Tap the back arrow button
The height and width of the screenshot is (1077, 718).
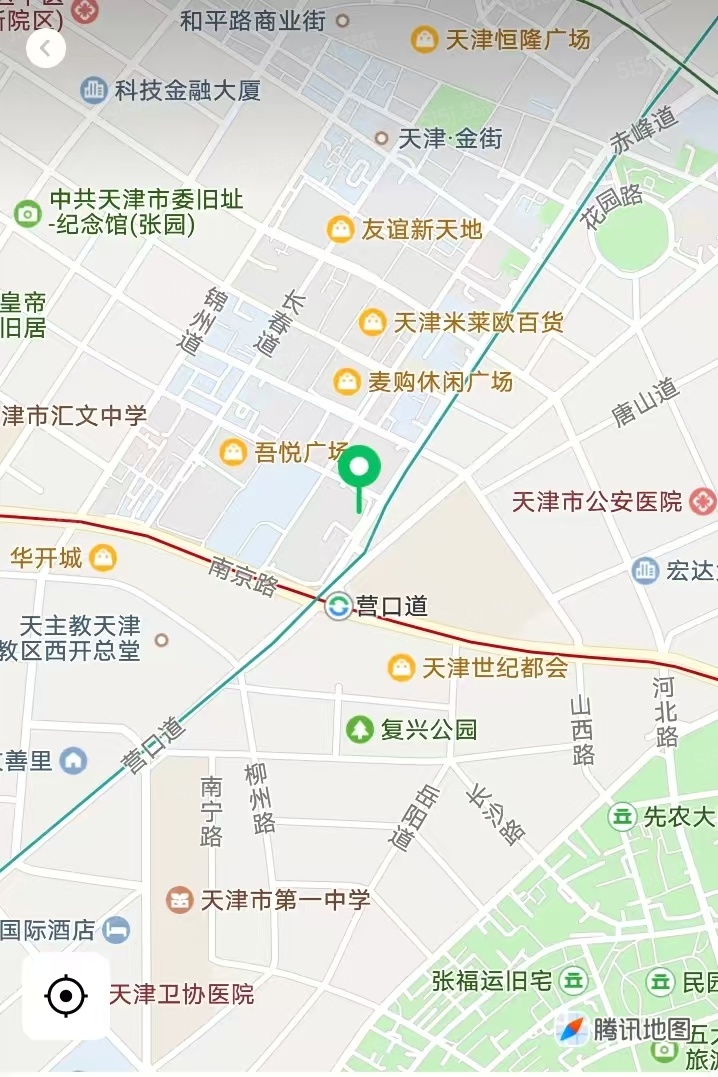point(46,48)
